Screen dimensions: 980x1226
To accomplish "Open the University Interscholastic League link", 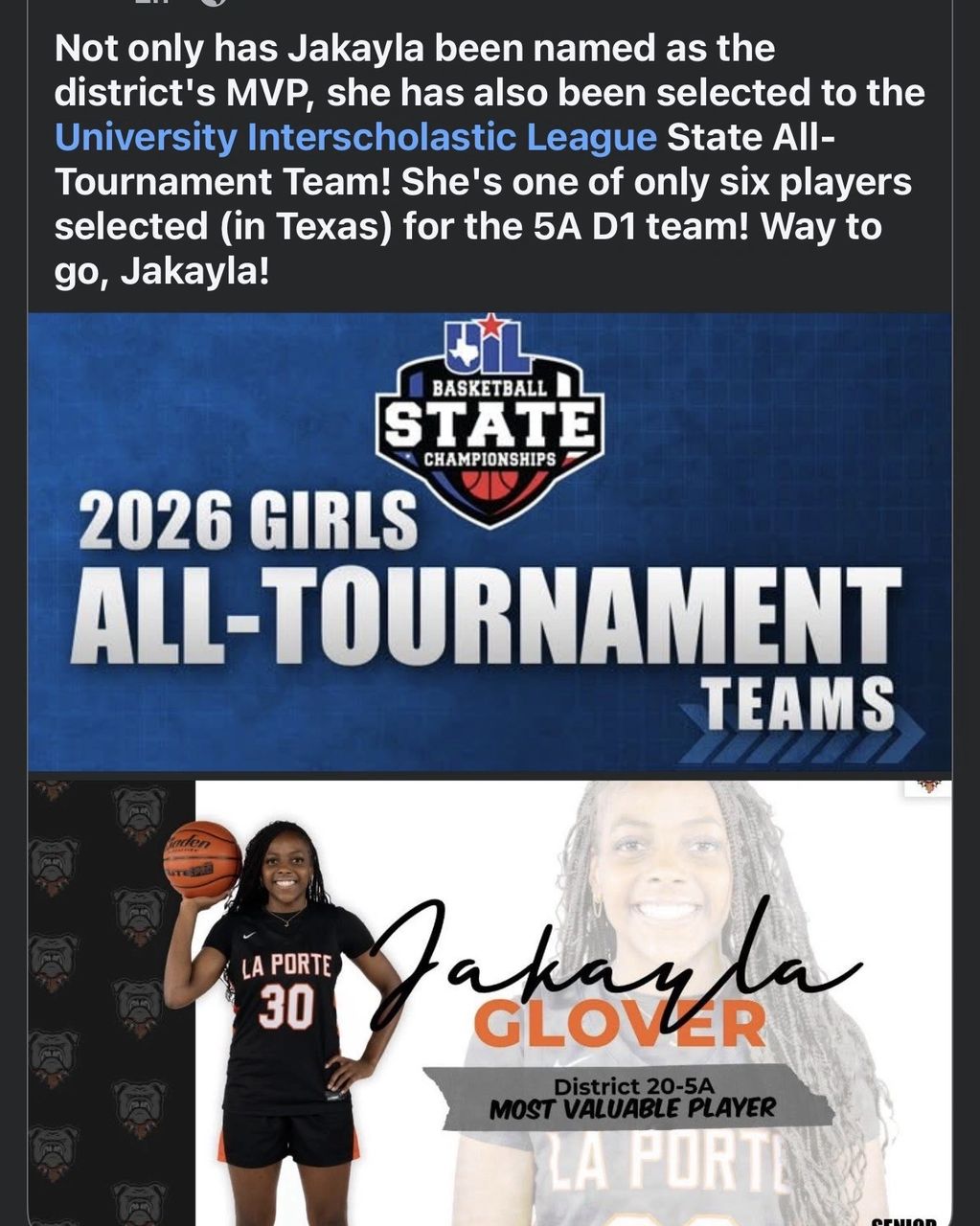I will click(355, 138).
